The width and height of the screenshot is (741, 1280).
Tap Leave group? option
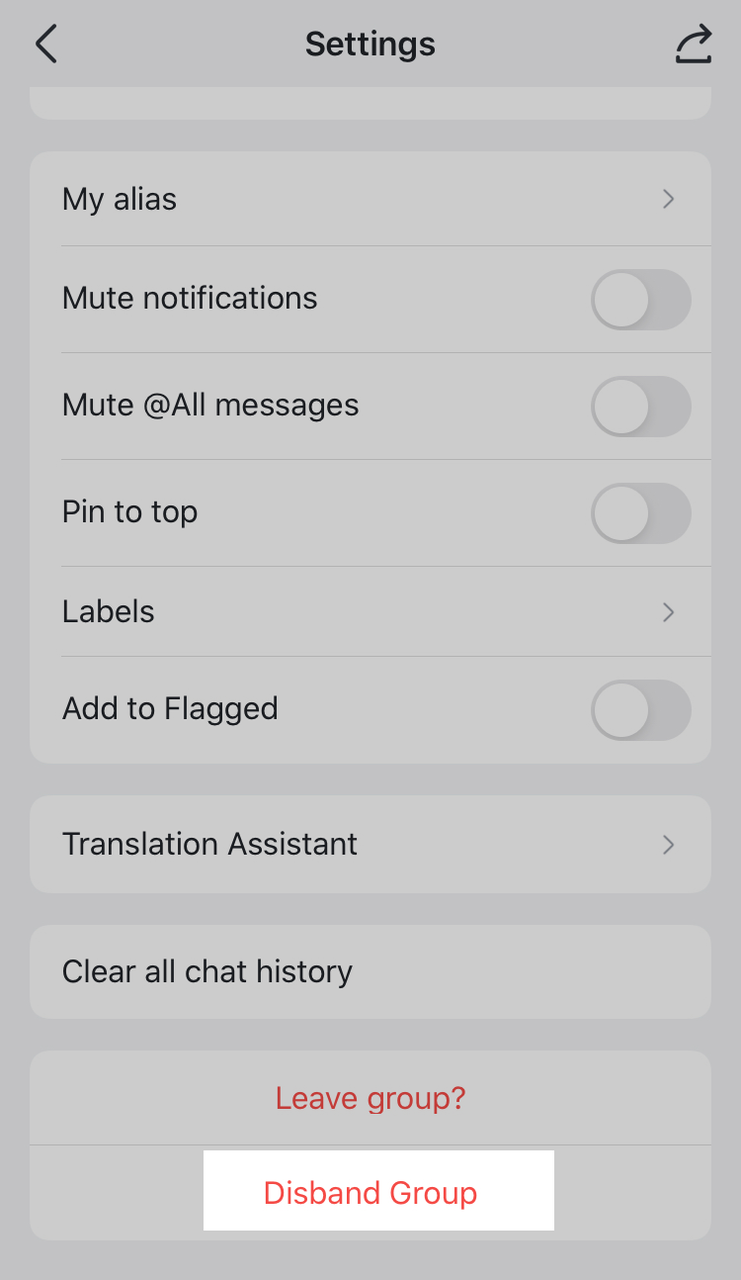(370, 1098)
